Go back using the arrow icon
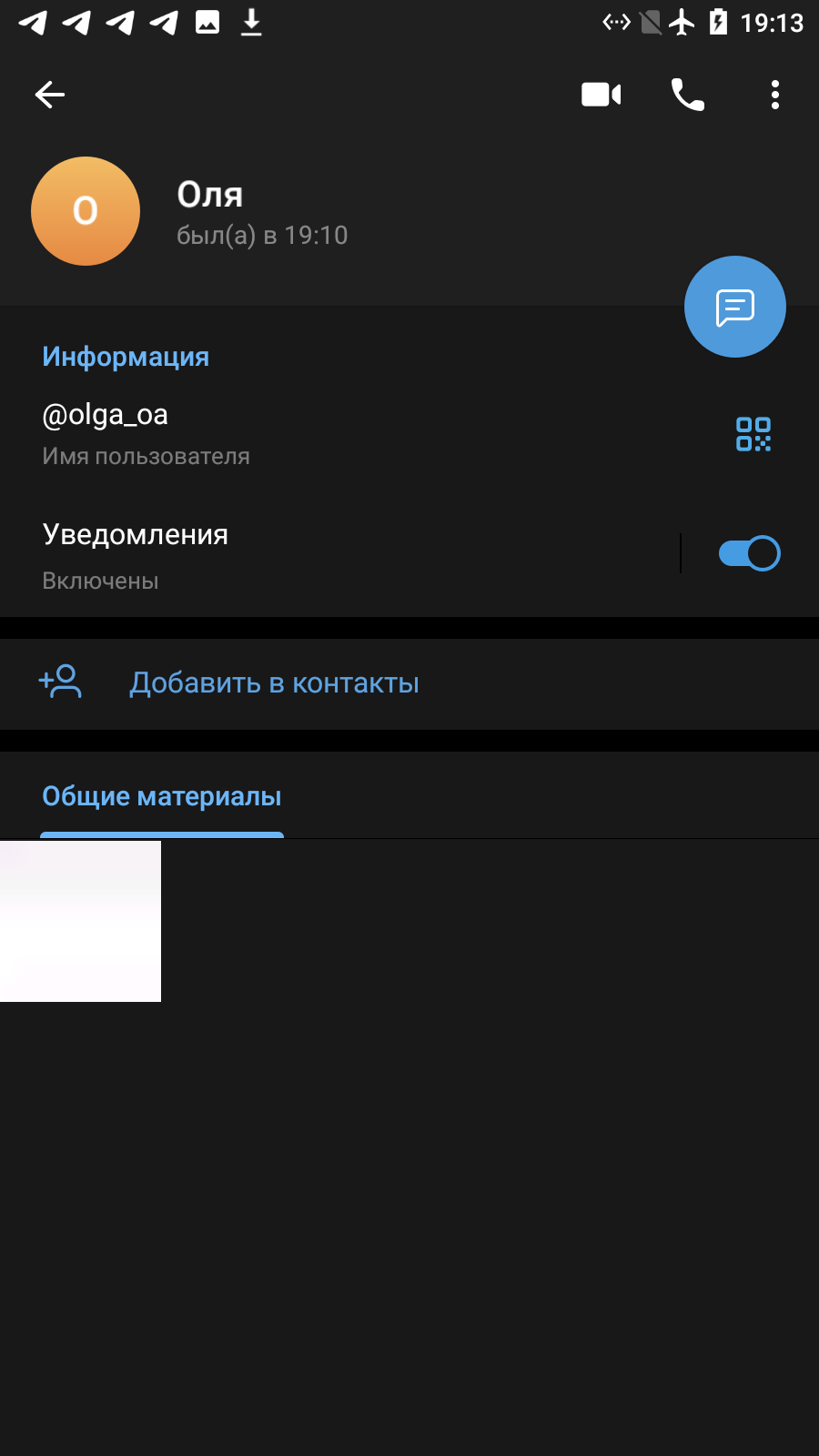 click(x=50, y=95)
